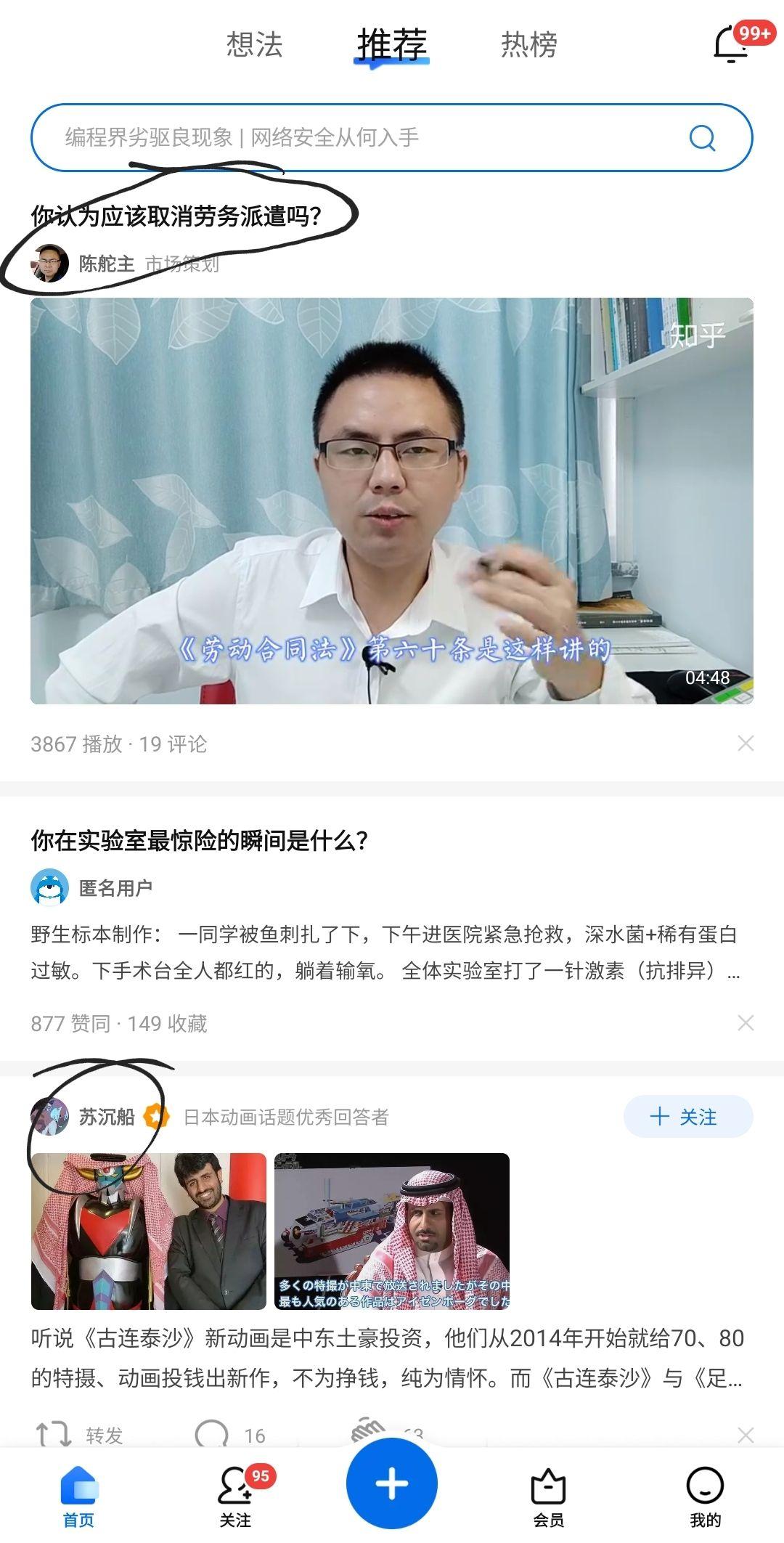The width and height of the screenshot is (784, 1543).
Task: Open the robot costume photo in 苏沉船's post
Action: coord(149,1231)
